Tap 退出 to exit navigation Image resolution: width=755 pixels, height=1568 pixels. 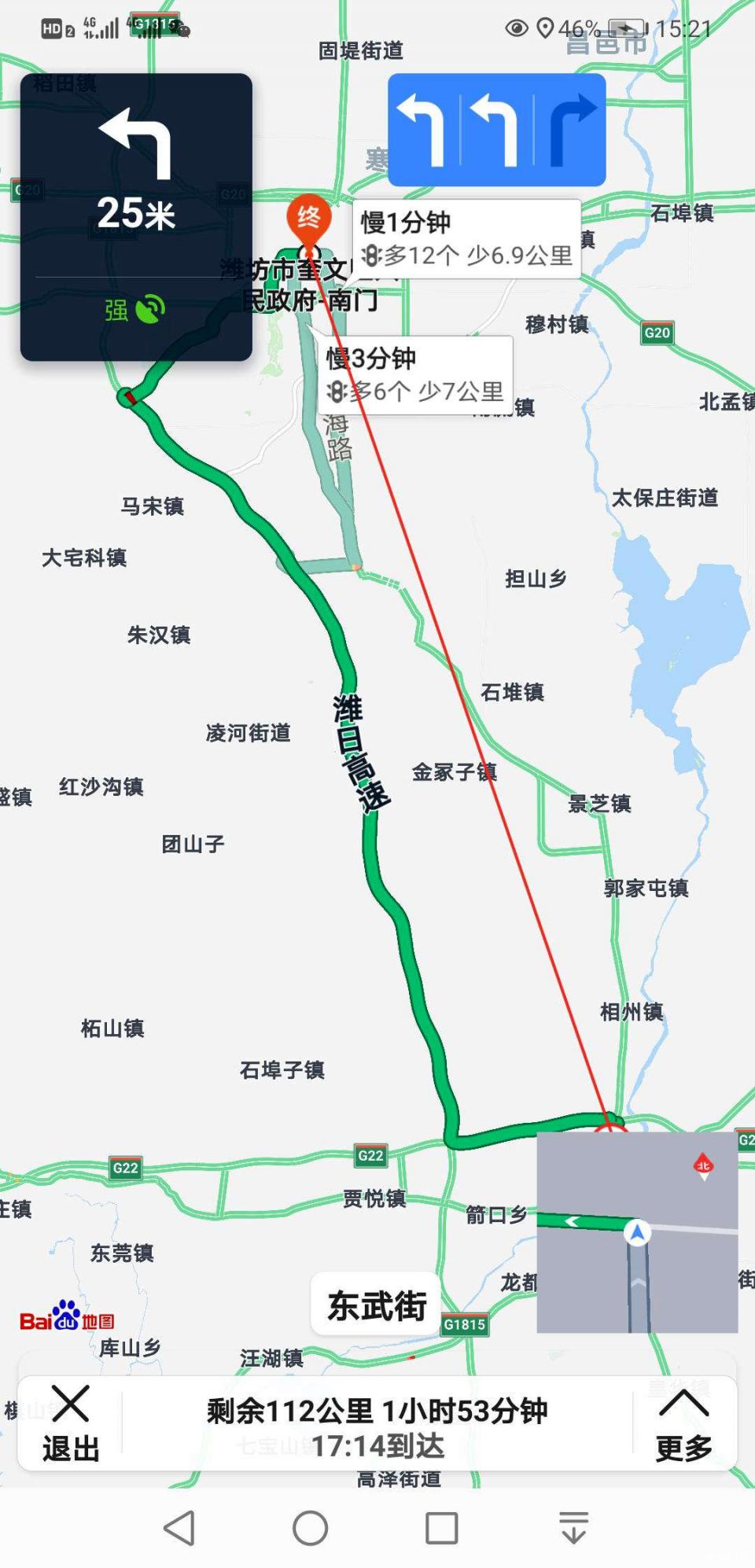pos(71,1424)
